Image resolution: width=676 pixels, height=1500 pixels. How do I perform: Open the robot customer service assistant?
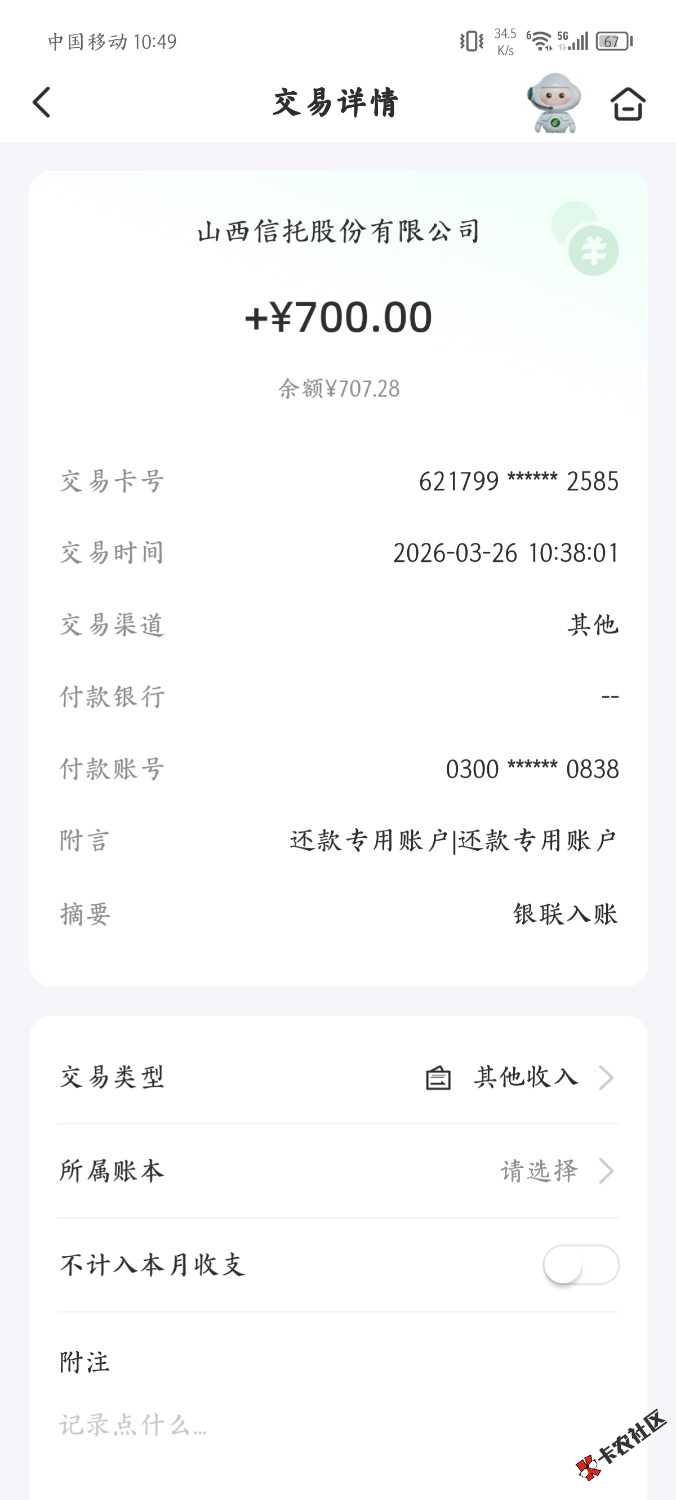(x=553, y=103)
